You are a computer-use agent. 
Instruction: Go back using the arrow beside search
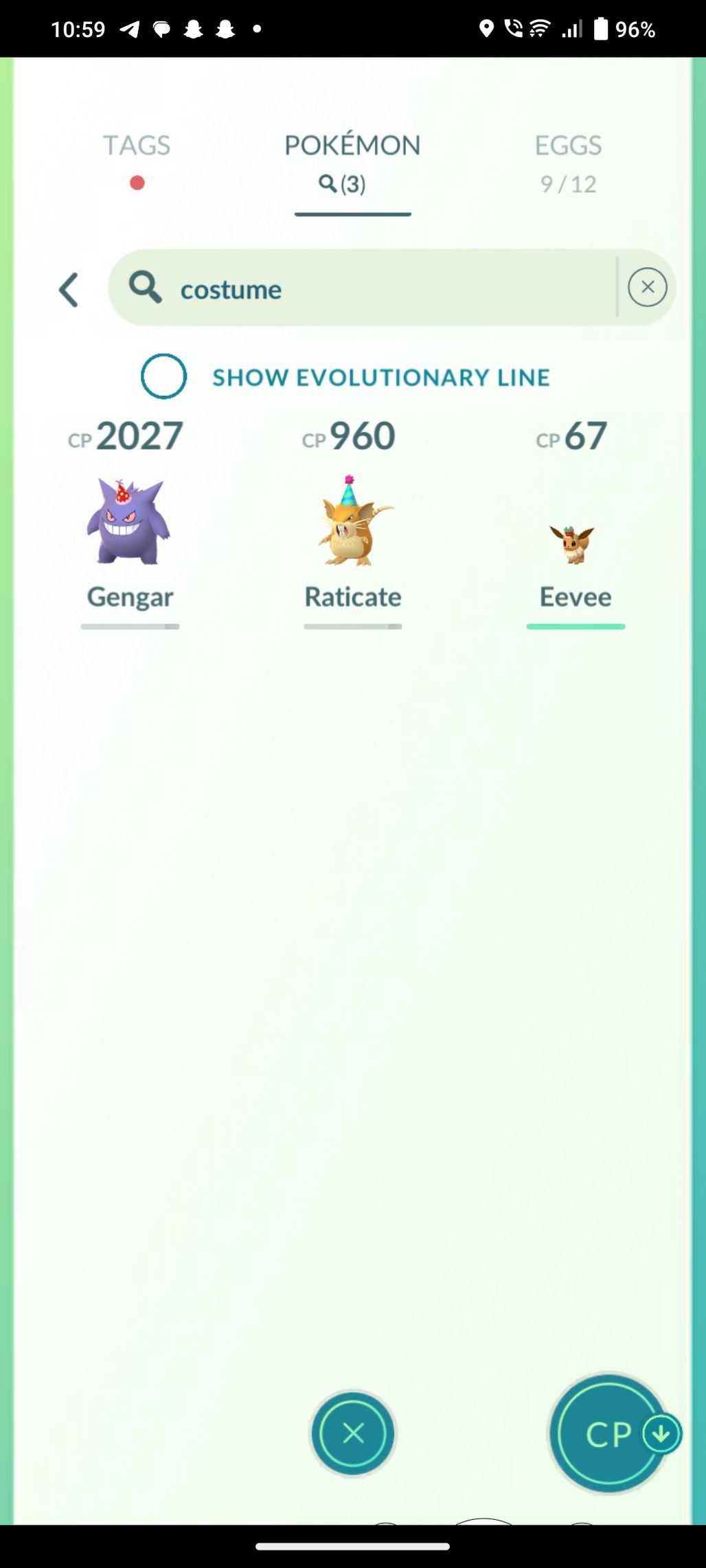tap(69, 289)
